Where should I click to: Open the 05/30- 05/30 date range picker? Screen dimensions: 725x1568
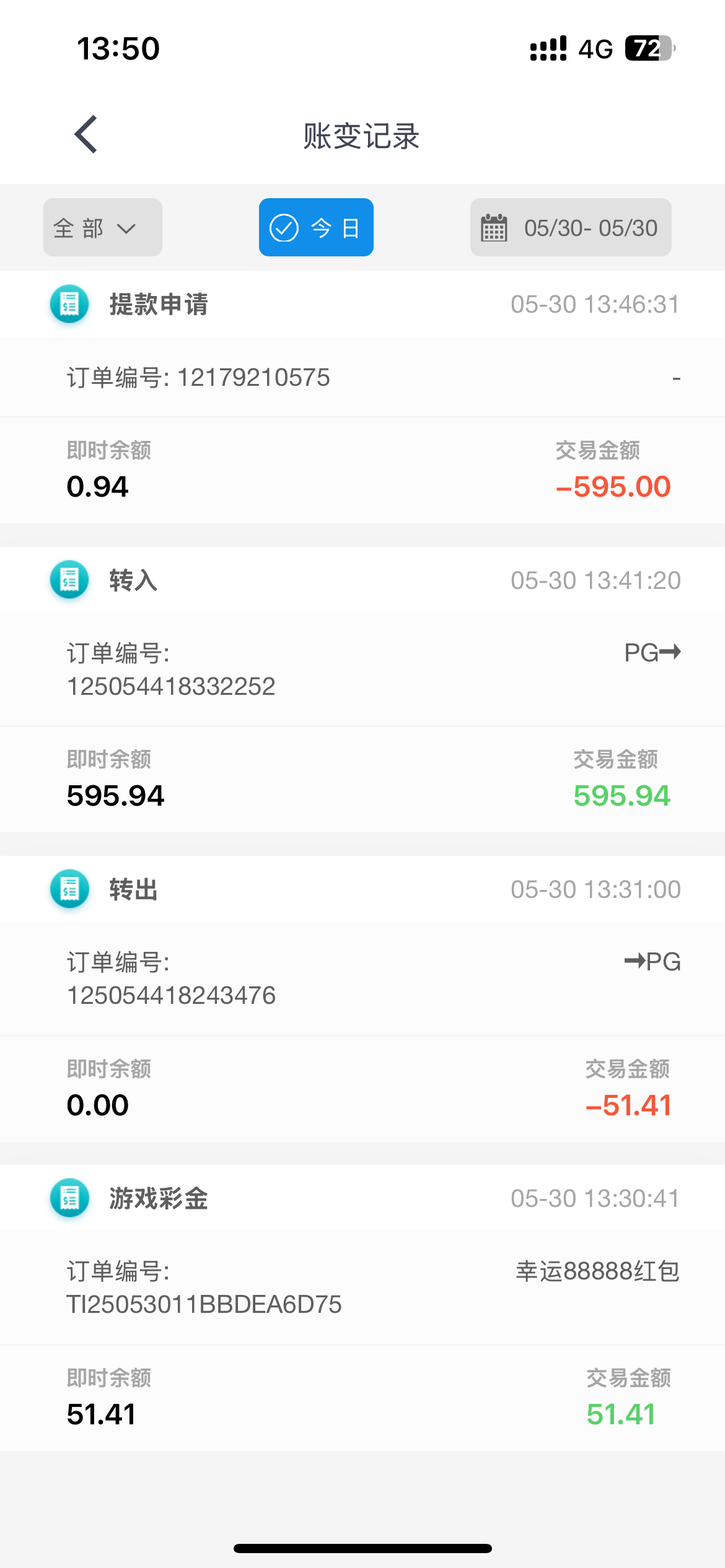[x=571, y=227]
